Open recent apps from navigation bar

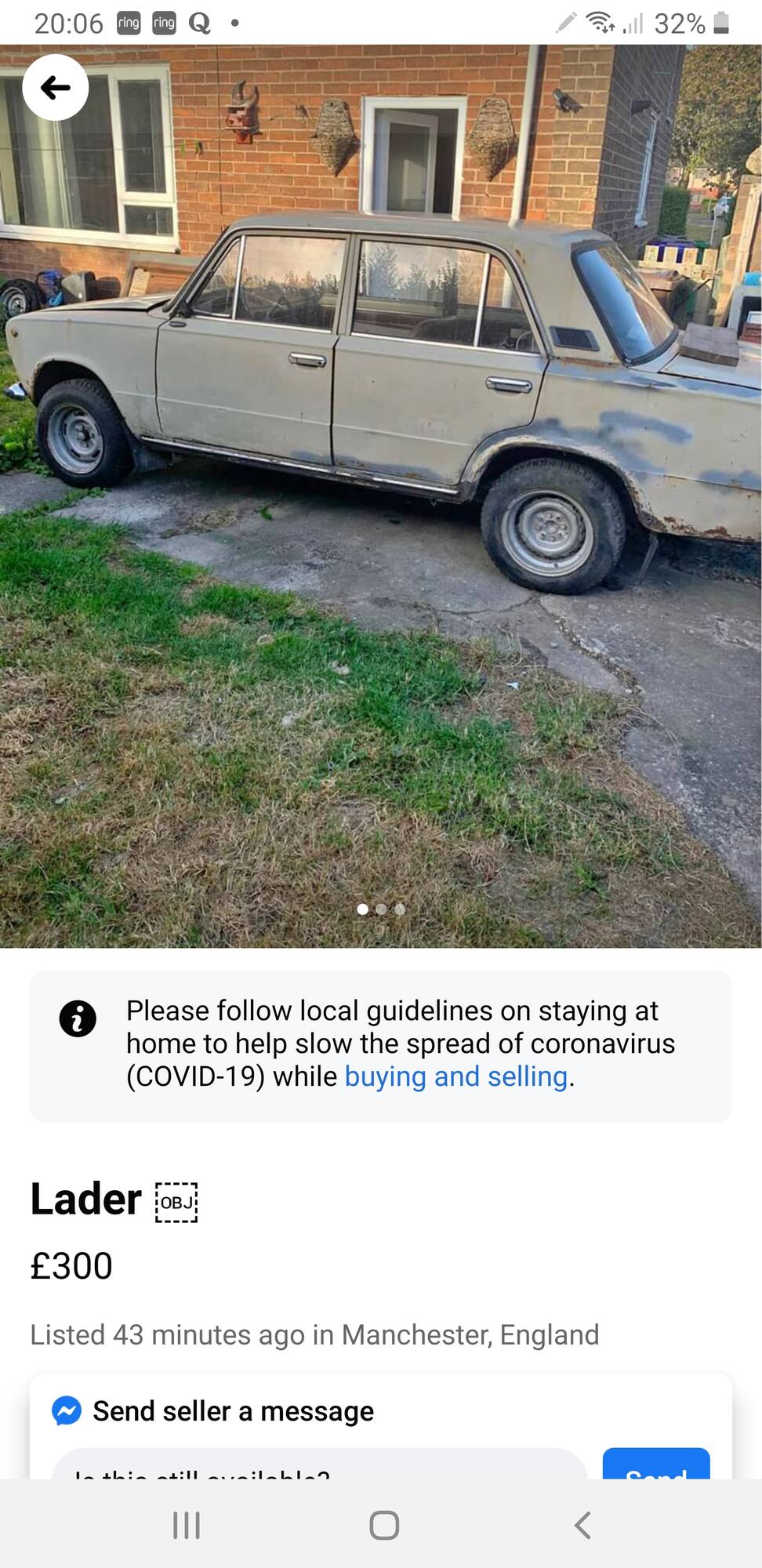pos(187,1526)
